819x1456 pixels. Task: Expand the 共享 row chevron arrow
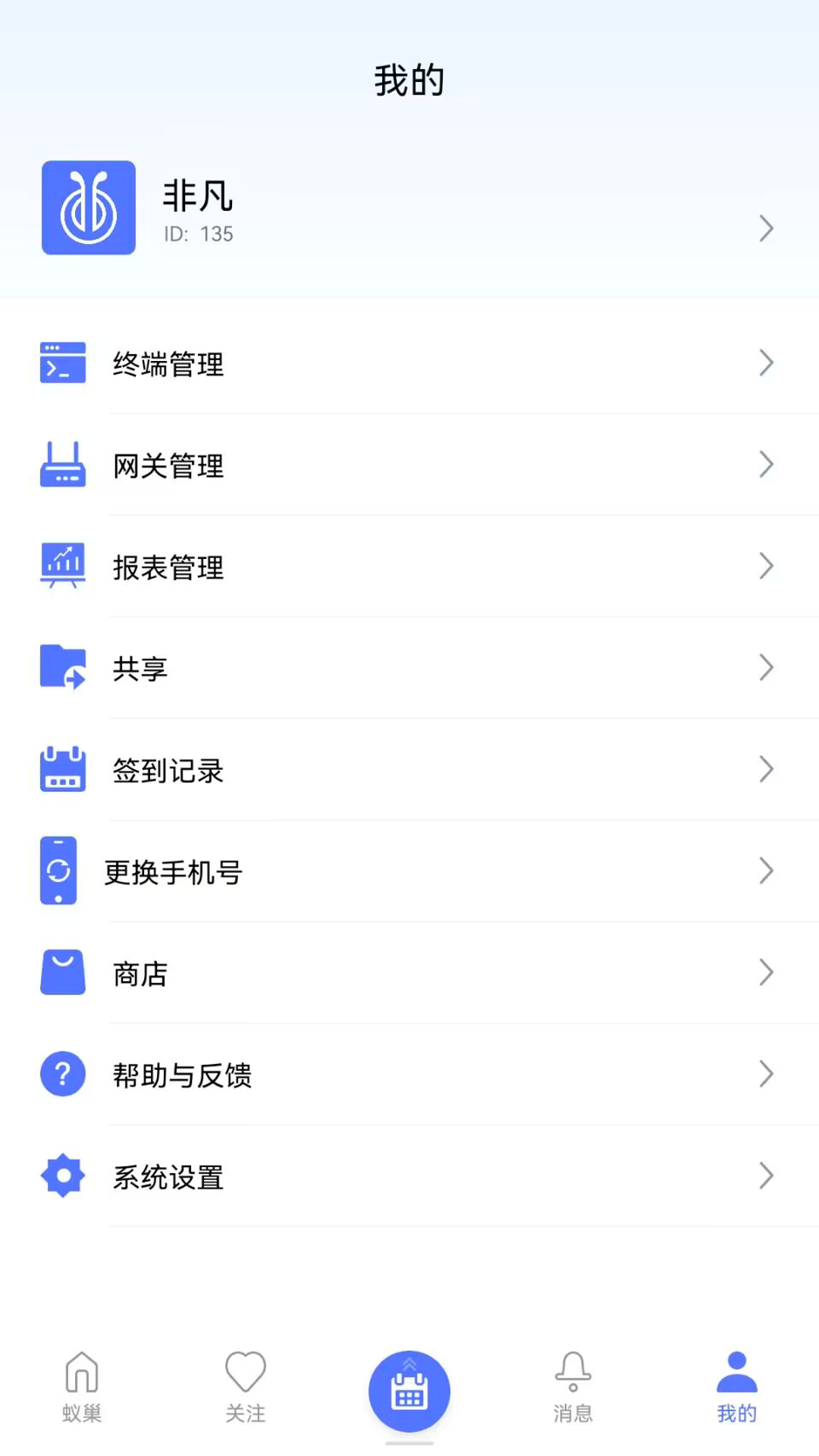point(766,668)
